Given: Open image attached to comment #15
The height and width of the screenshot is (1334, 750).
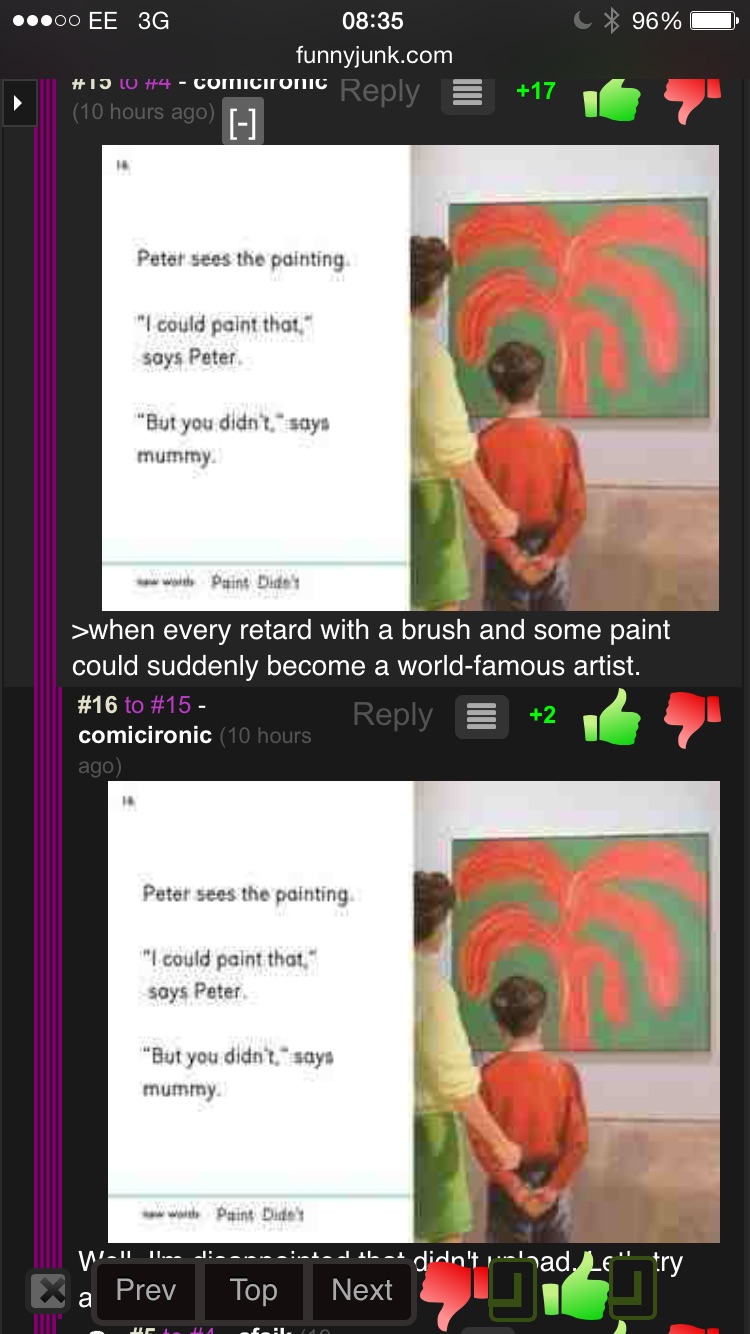Looking at the screenshot, I should (410, 378).
